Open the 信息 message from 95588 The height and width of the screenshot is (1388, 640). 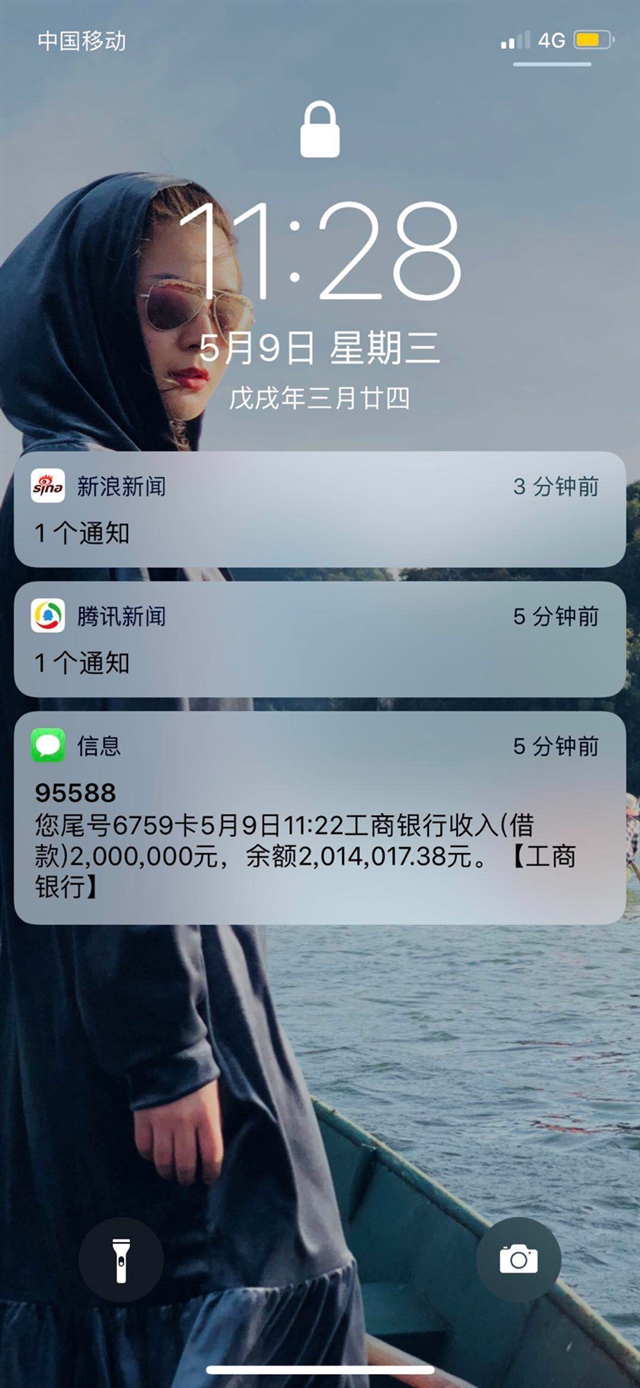pyautogui.click(x=320, y=818)
